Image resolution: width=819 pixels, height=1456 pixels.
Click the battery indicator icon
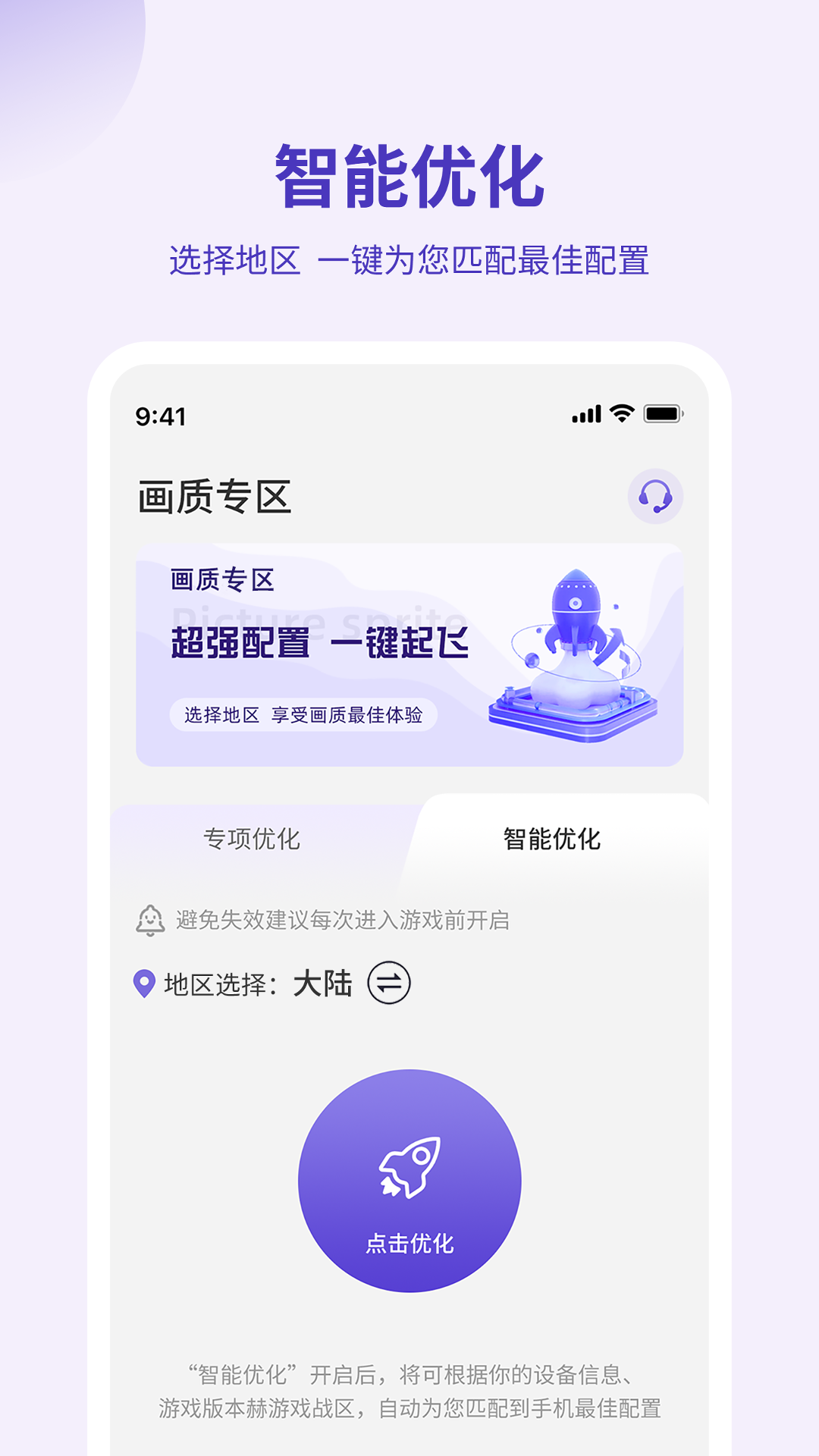(664, 413)
